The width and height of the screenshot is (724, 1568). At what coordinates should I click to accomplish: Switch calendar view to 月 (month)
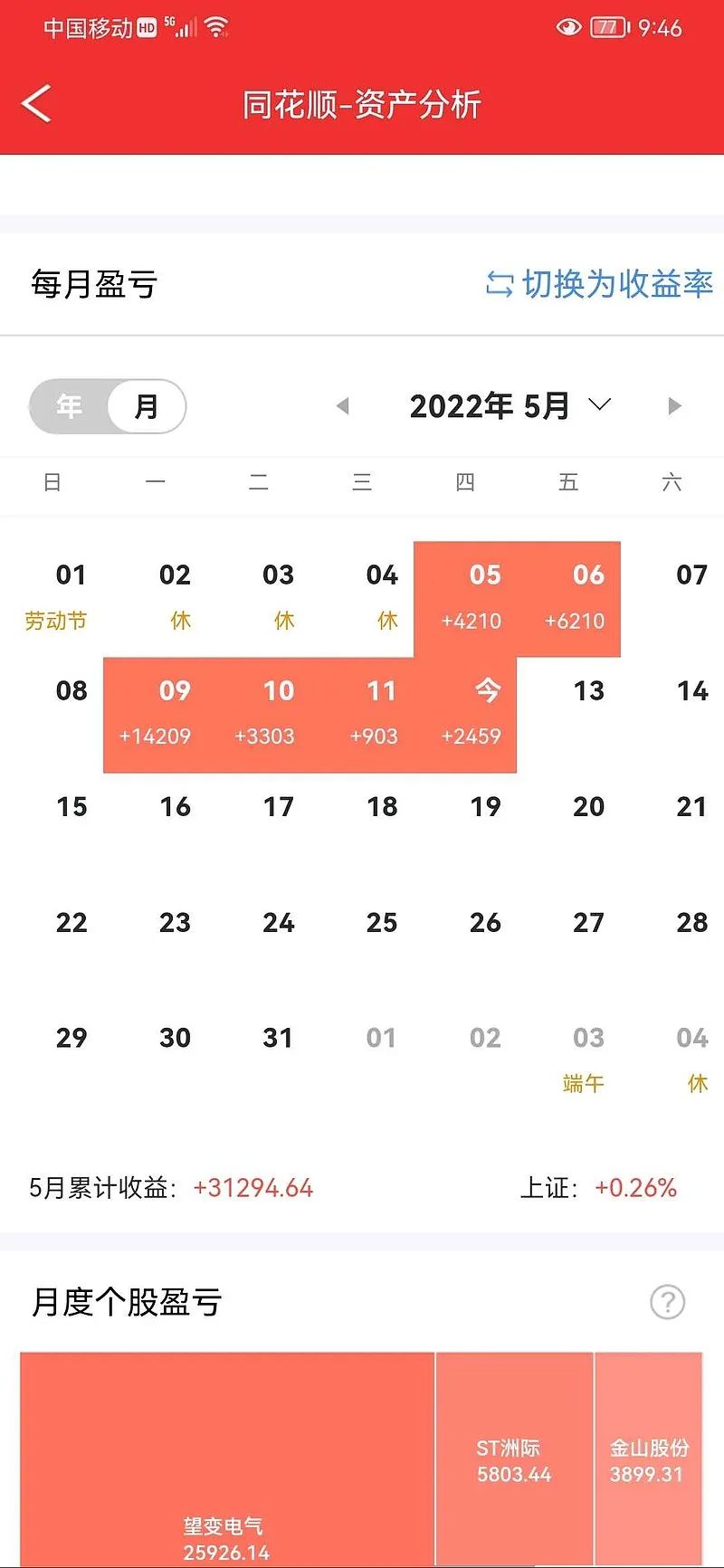pyautogui.click(x=145, y=406)
